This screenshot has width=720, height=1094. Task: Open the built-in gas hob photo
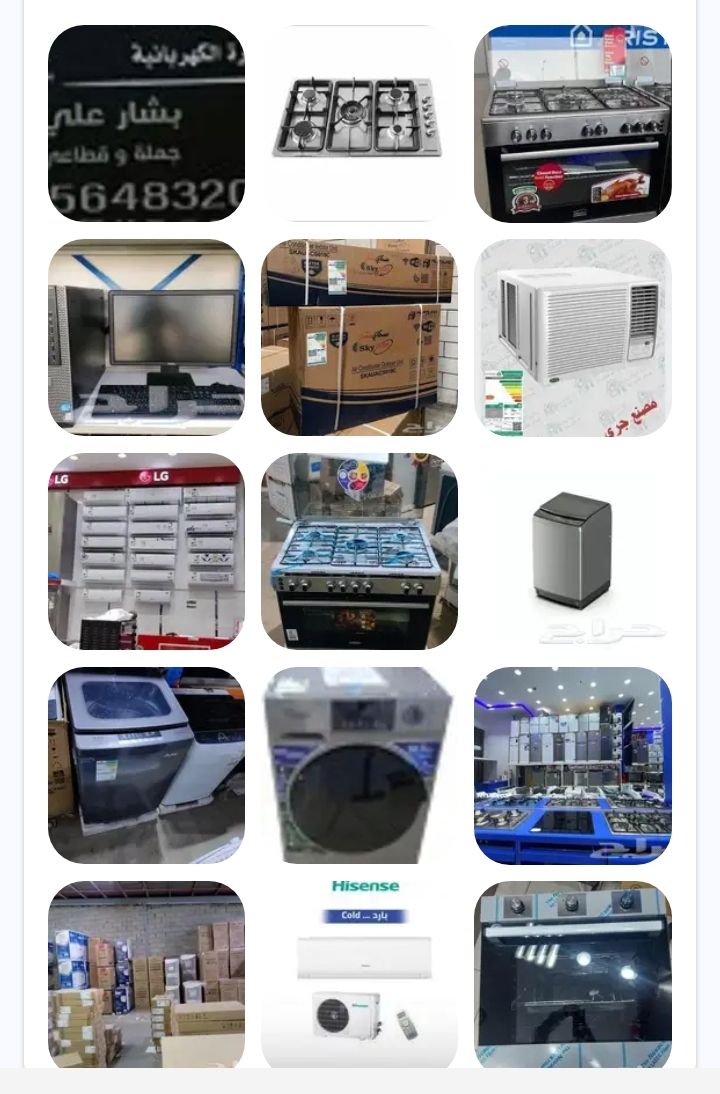point(359,123)
